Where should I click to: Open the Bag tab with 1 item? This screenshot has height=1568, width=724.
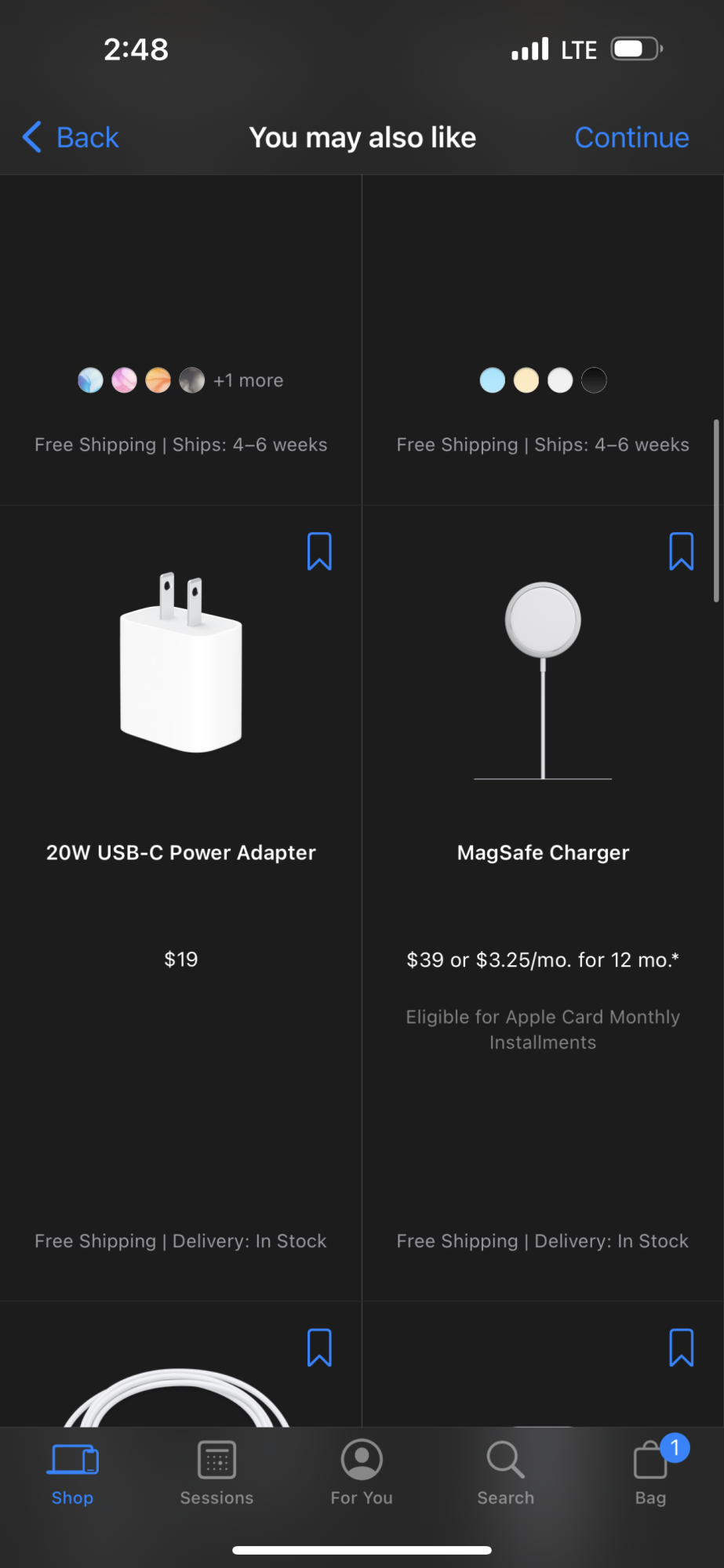[x=651, y=1474]
